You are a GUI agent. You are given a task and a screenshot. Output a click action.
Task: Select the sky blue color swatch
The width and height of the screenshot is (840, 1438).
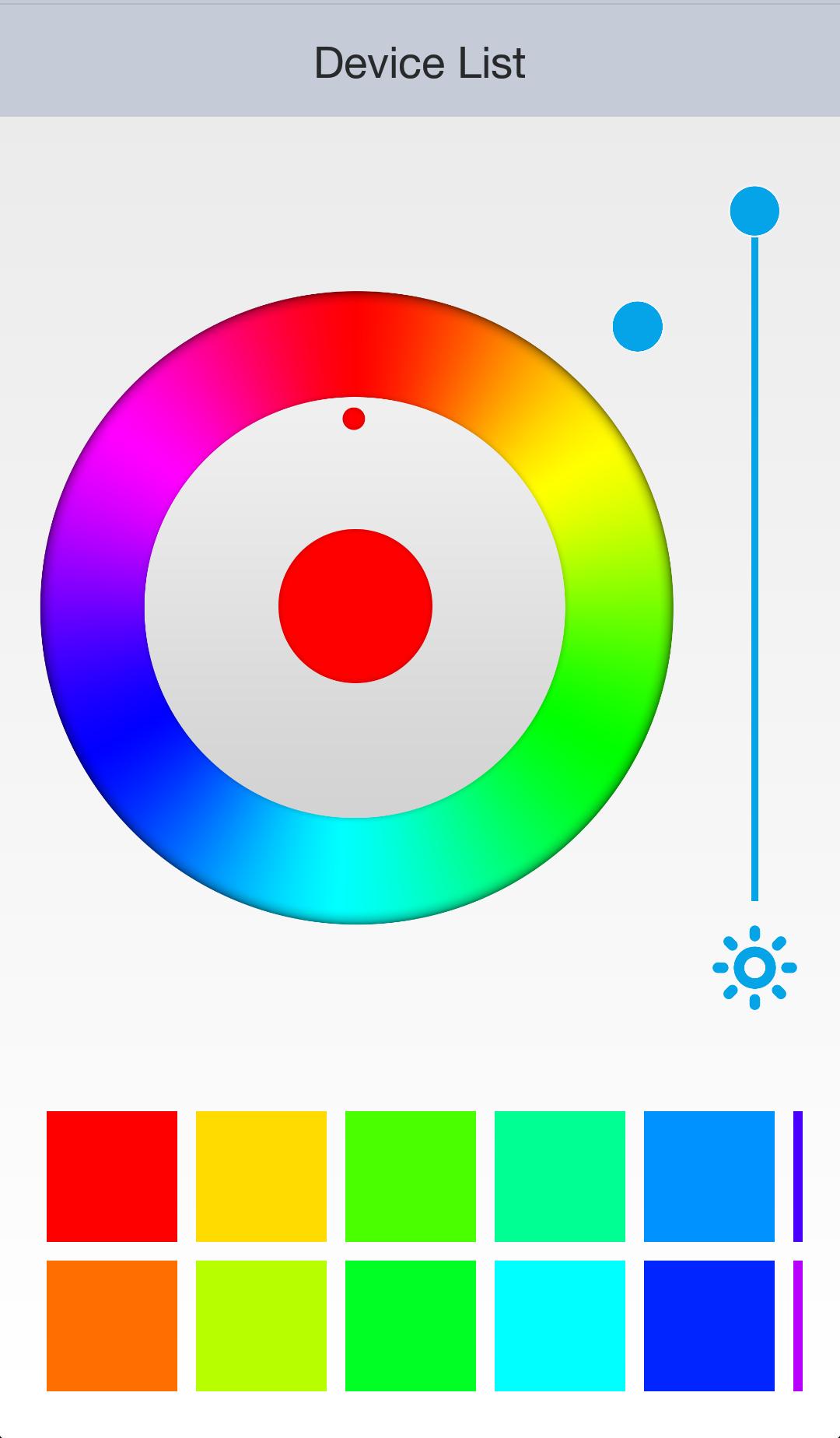(709, 1176)
